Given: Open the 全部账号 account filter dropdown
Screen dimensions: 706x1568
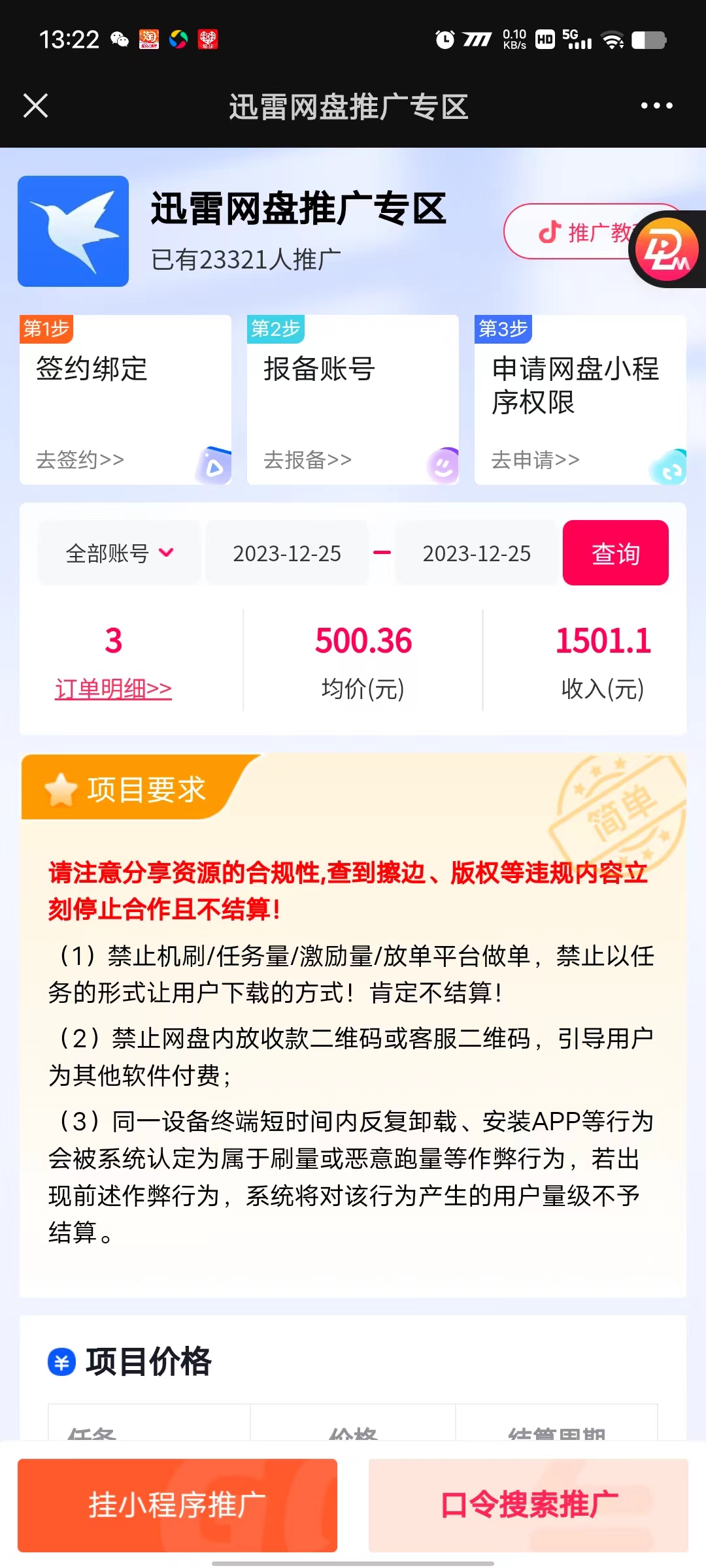Looking at the screenshot, I should tap(118, 552).
